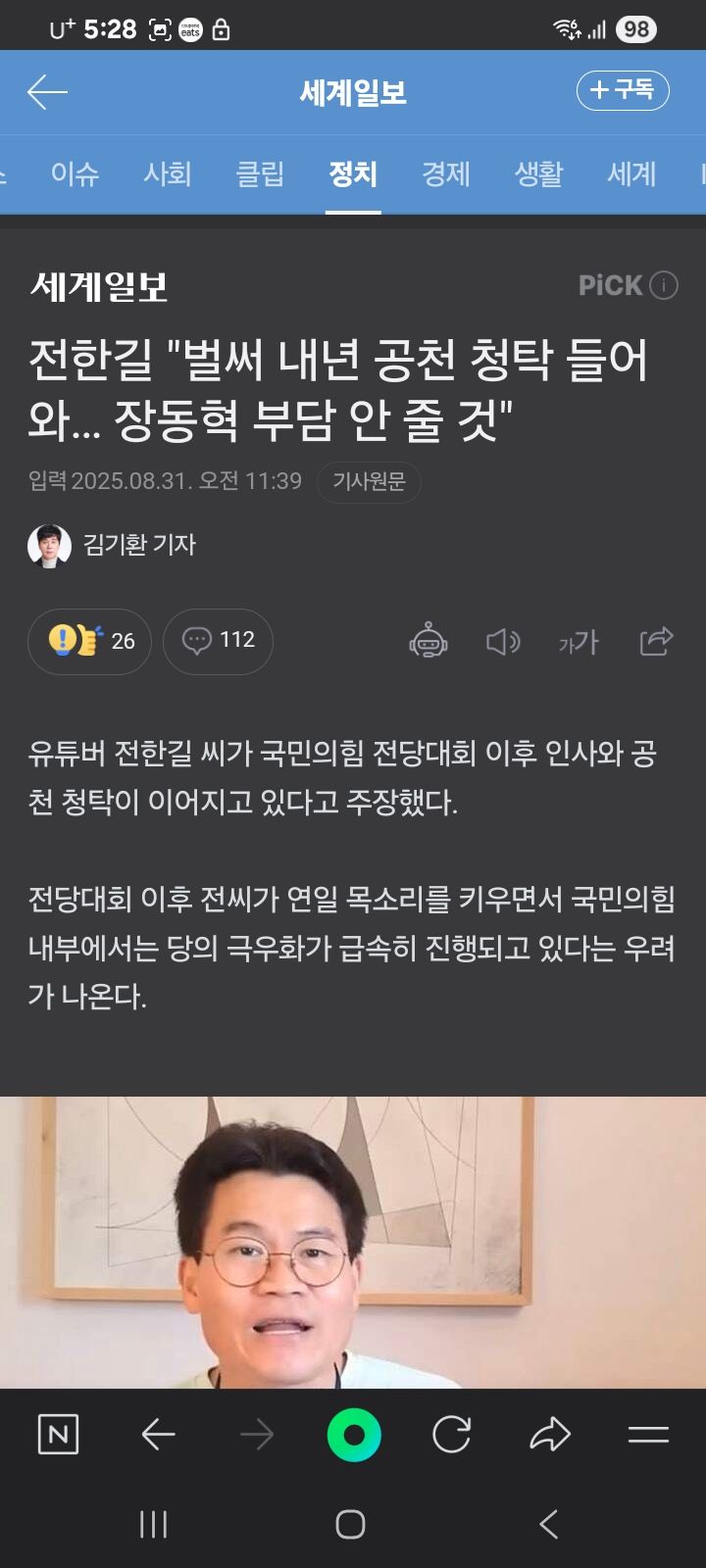The height and width of the screenshot is (1568, 706).
Task: Switch to the 이슈 tab
Action: pos(75,174)
